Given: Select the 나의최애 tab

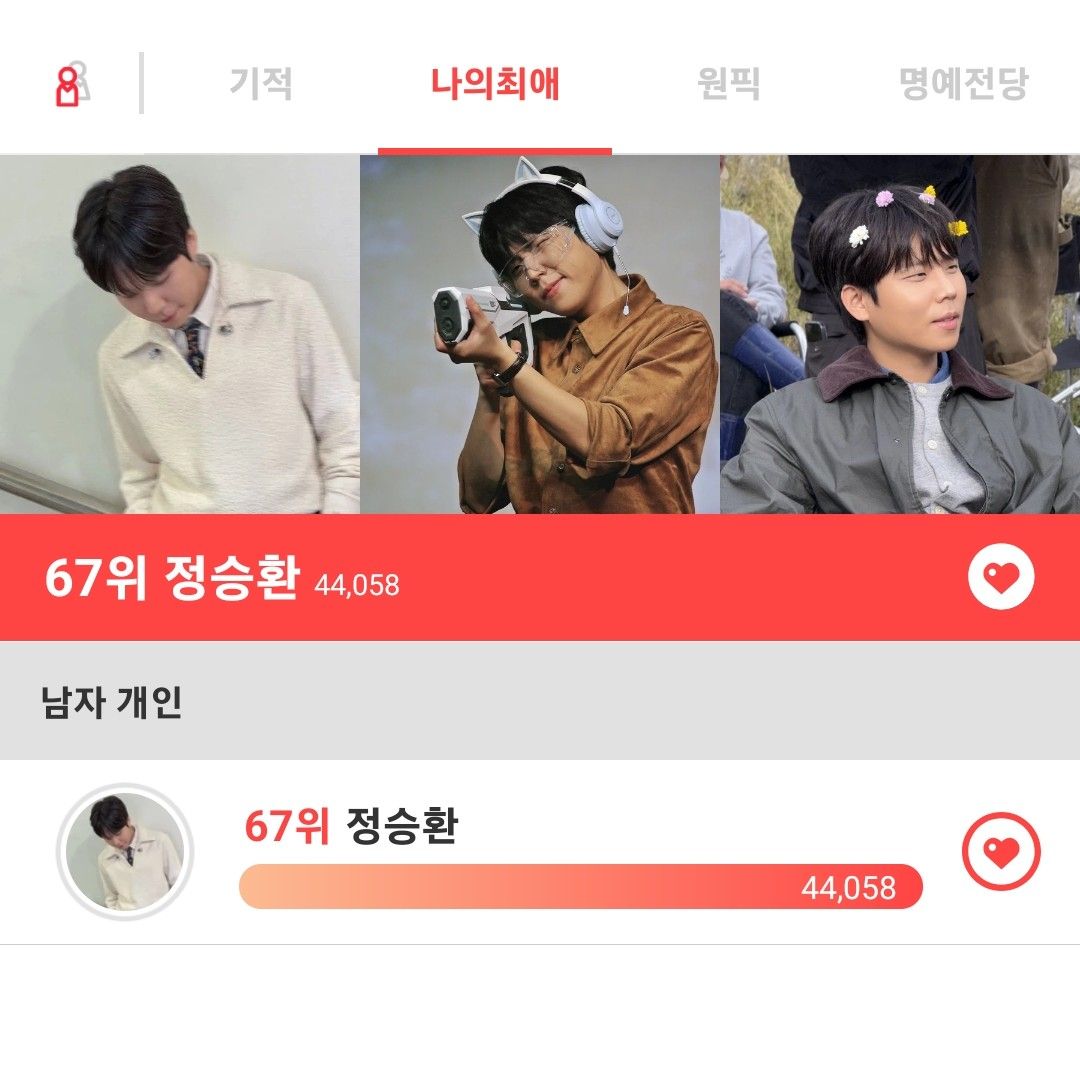Looking at the screenshot, I should 495,83.
